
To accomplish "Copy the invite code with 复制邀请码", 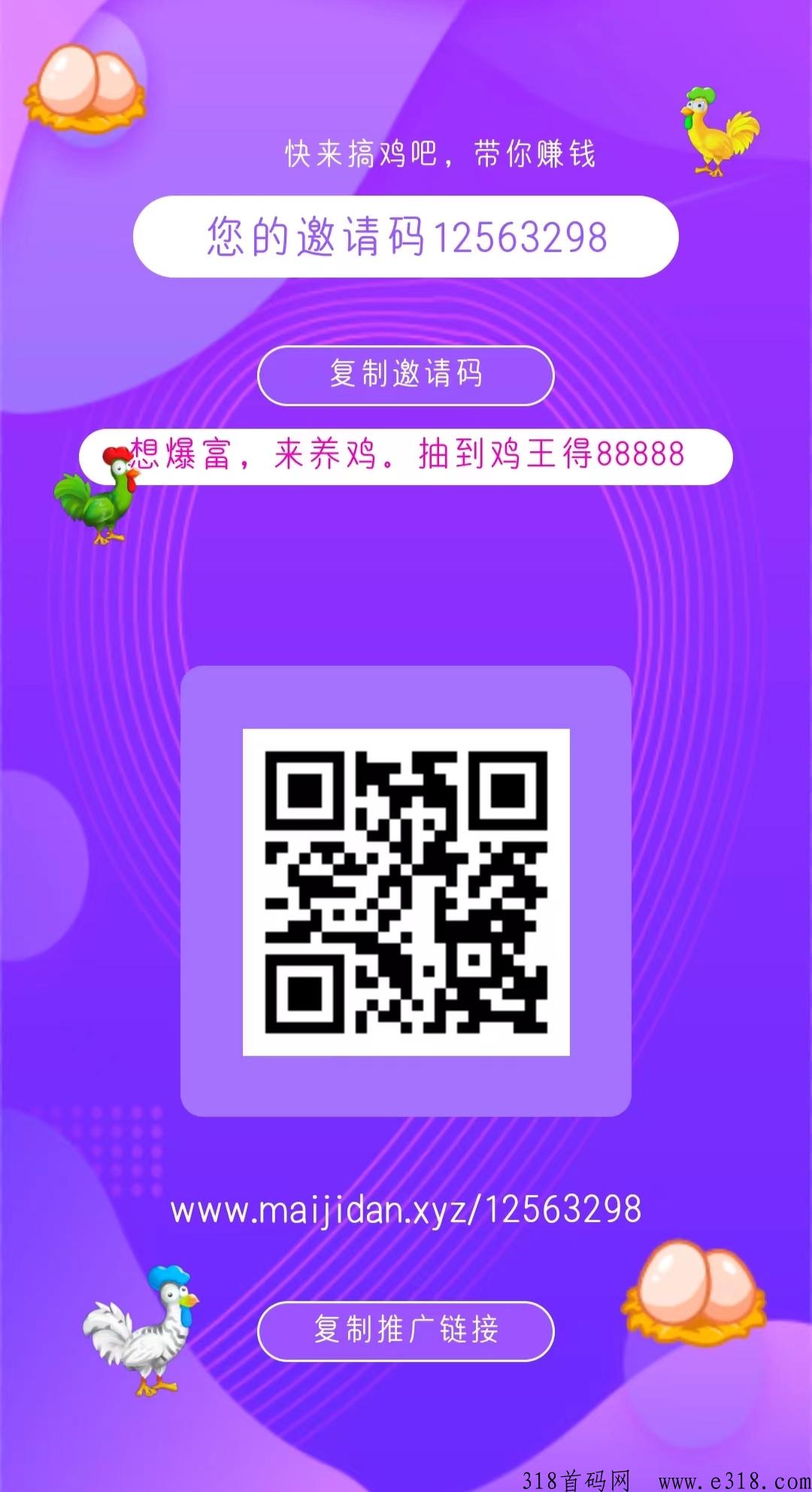I will coord(406,375).
